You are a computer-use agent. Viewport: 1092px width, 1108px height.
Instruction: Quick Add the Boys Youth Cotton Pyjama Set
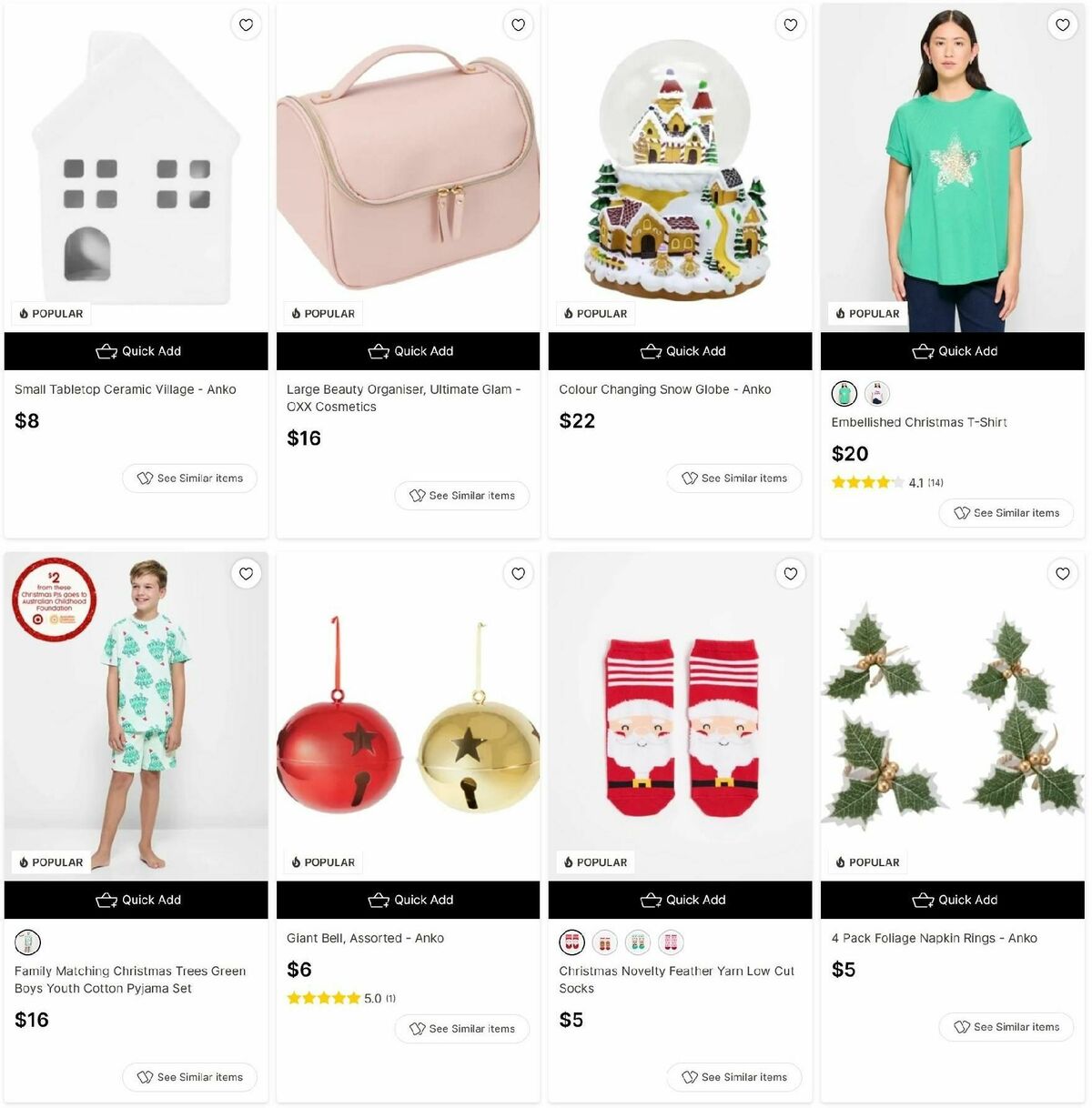[136, 900]
